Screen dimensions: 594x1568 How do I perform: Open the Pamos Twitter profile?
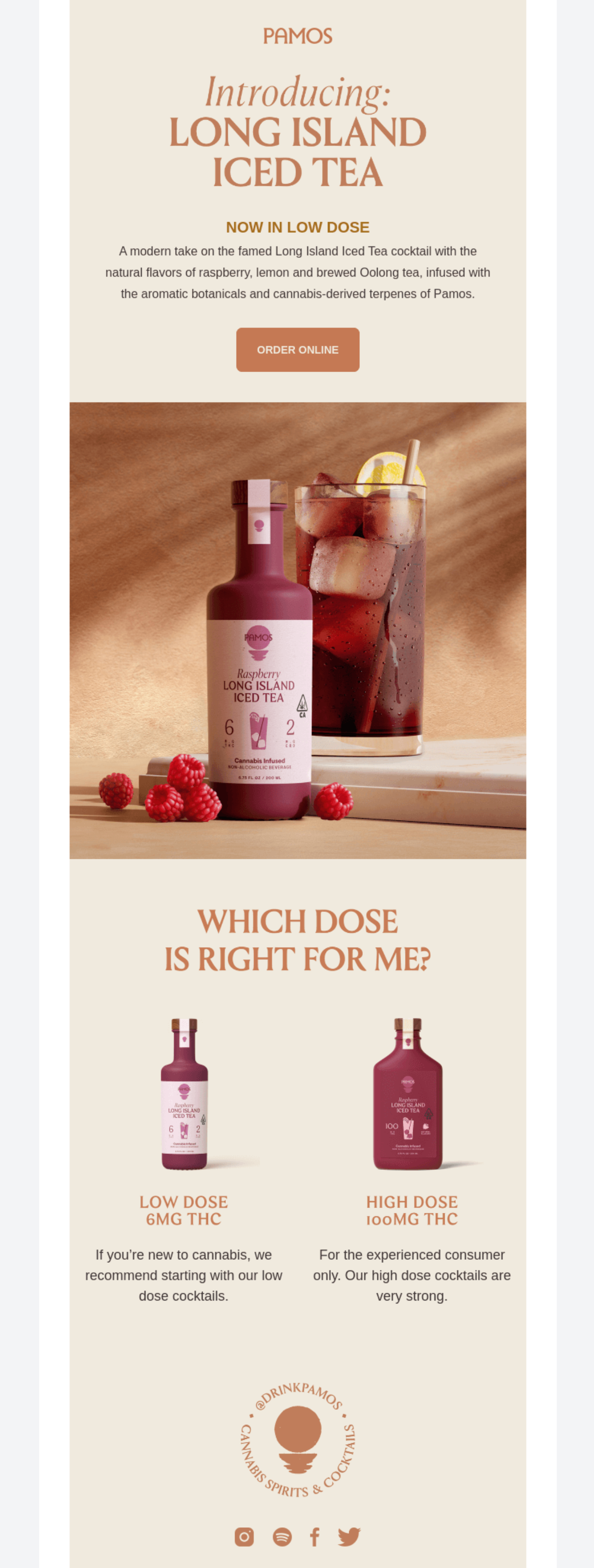click(349, 1537)
